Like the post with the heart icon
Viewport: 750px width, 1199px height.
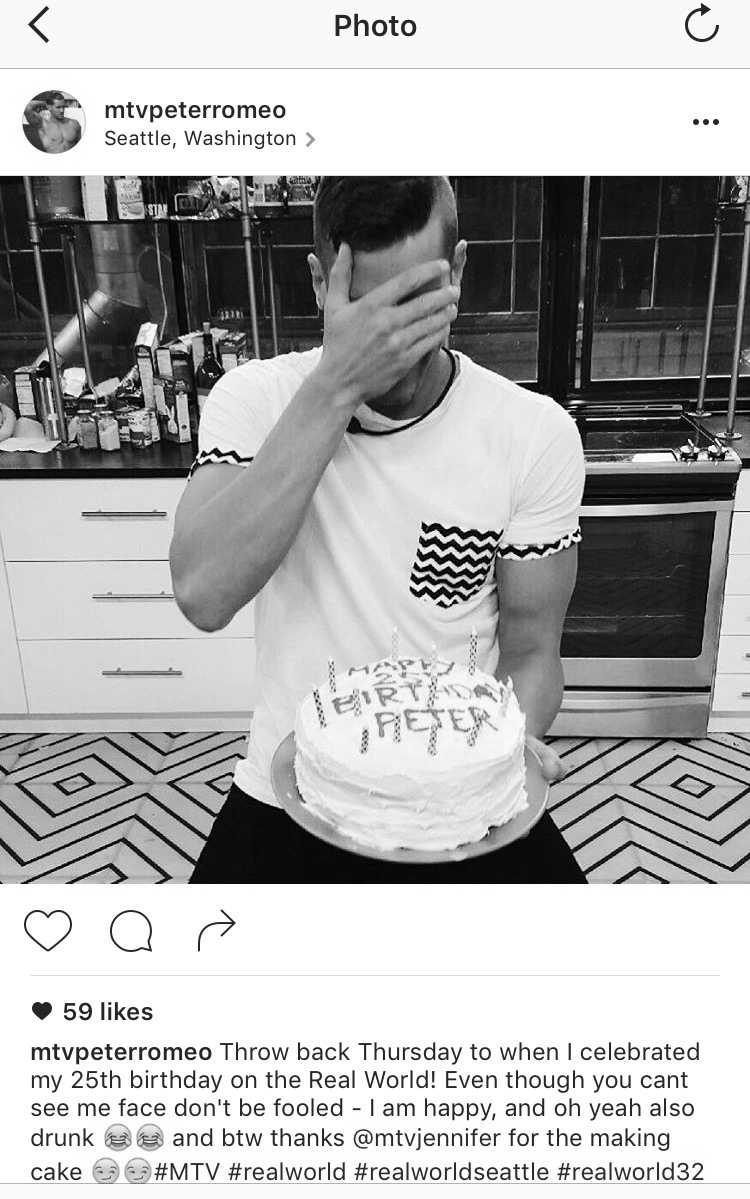[48, 931]
